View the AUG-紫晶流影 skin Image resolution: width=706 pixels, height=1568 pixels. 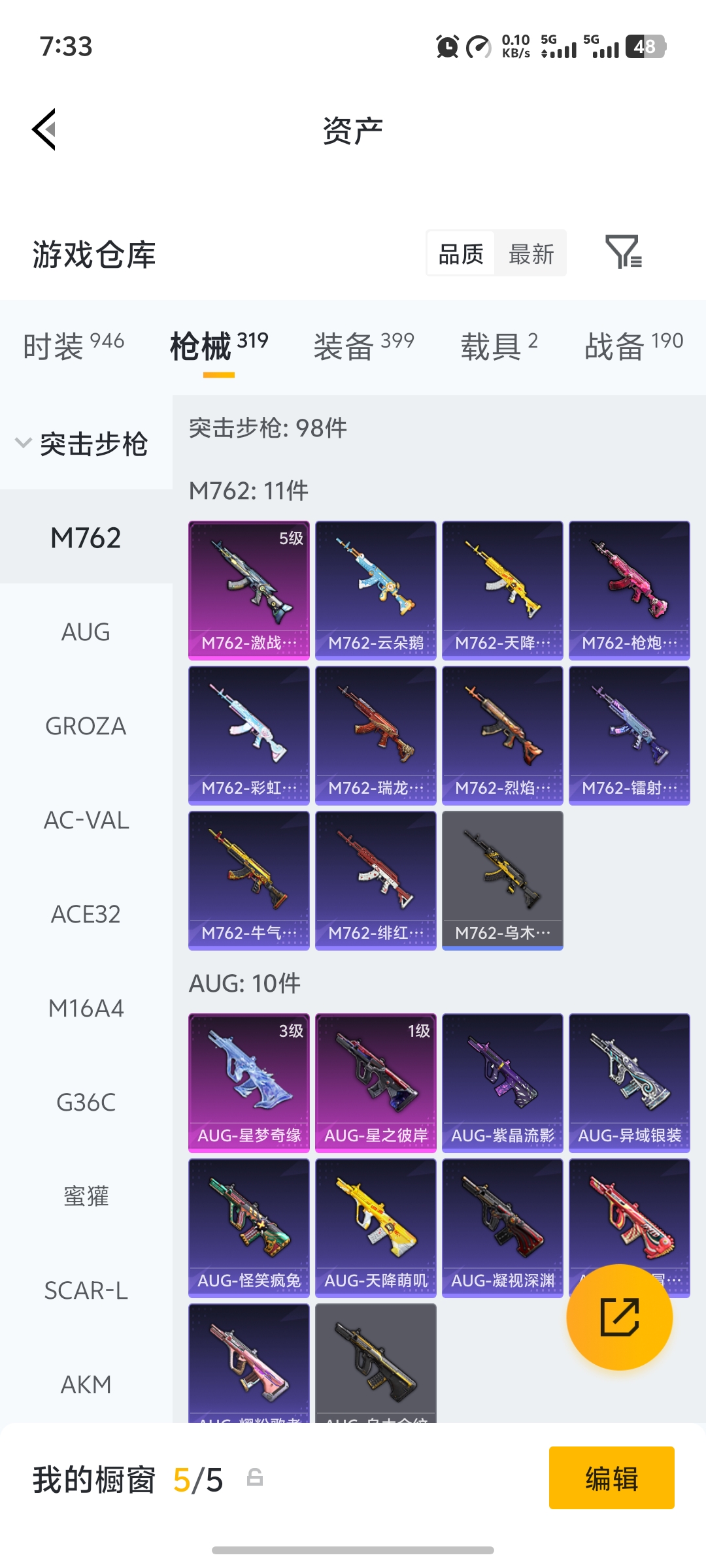click(502, 1082)
